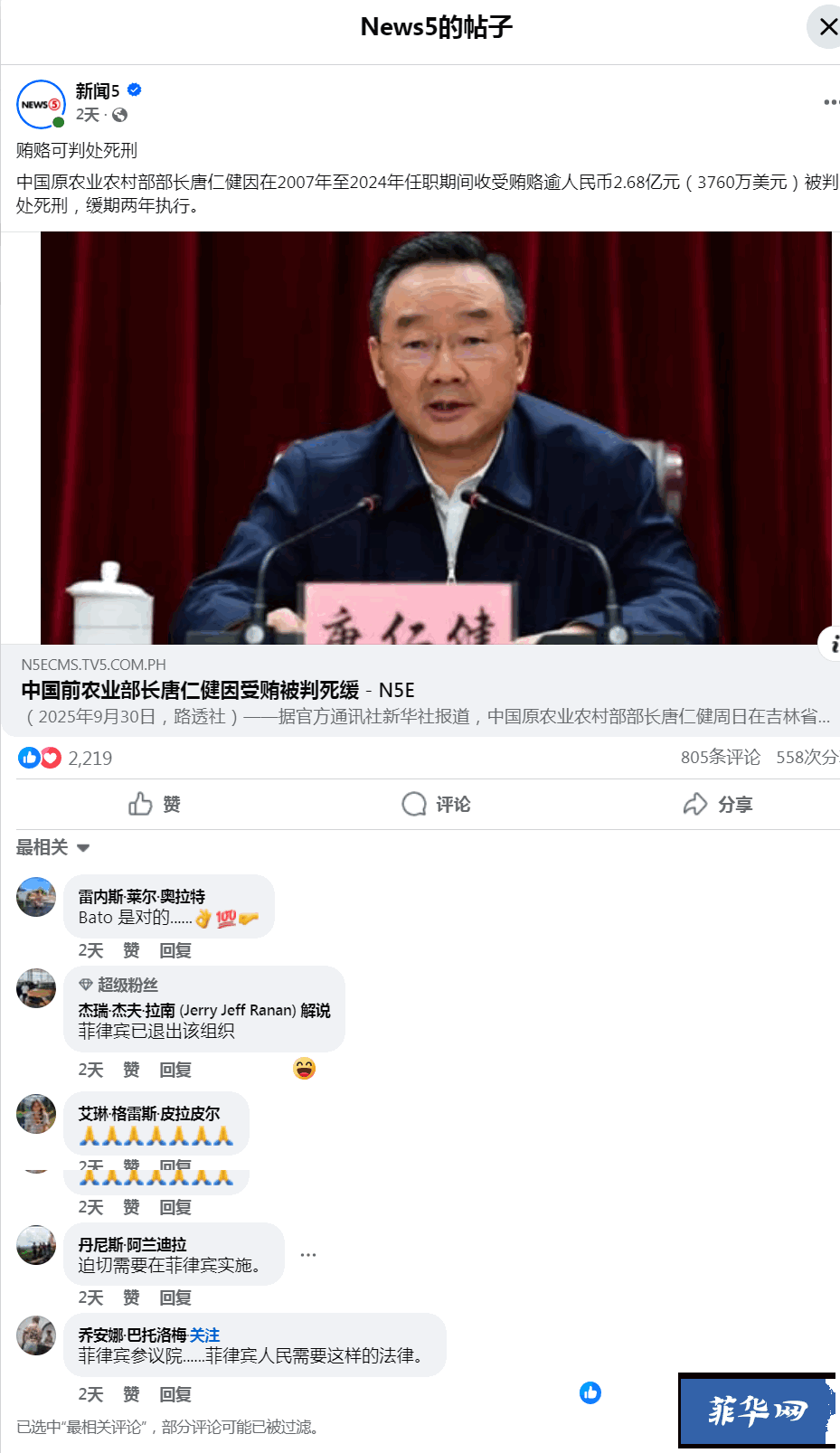Share the post via 分享

(719, 805)
